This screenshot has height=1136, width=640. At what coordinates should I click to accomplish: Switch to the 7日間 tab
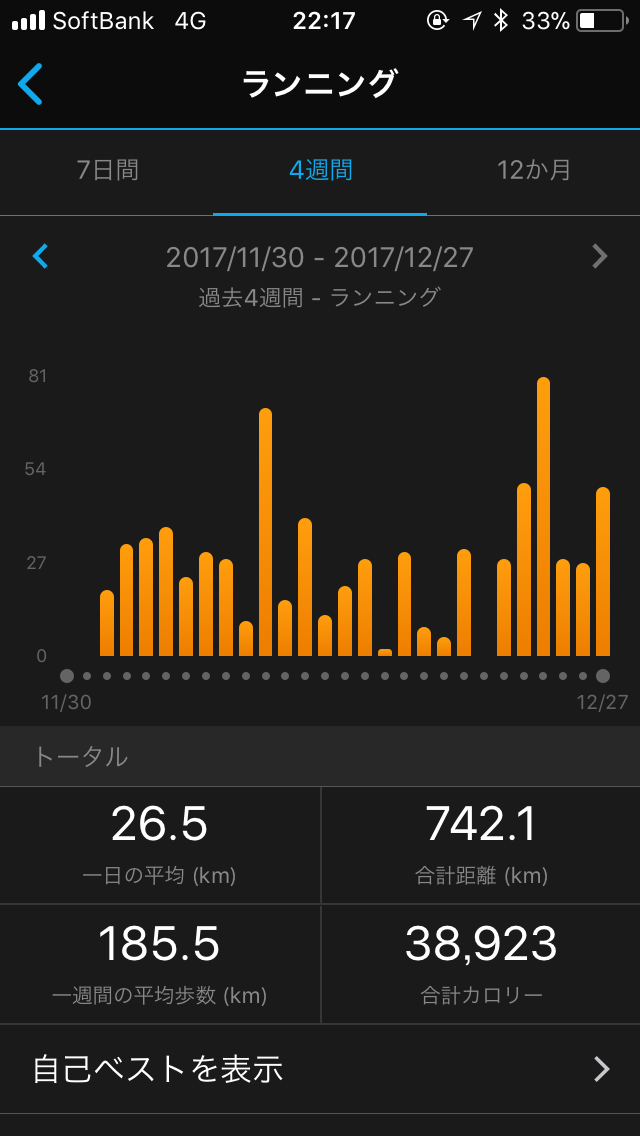[107, 170]
